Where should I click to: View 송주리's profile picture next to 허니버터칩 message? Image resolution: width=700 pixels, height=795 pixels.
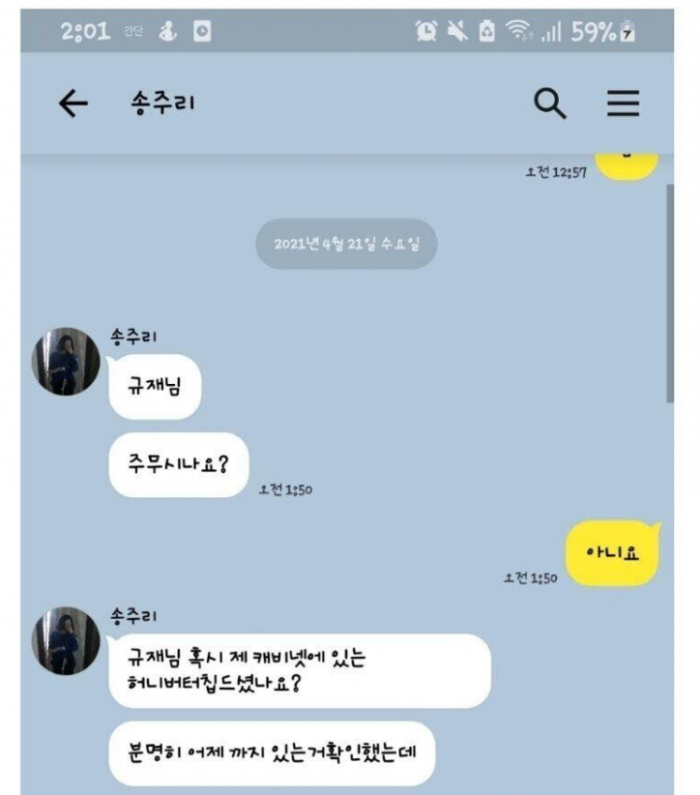pyautogui.click(x=67, y=640)
